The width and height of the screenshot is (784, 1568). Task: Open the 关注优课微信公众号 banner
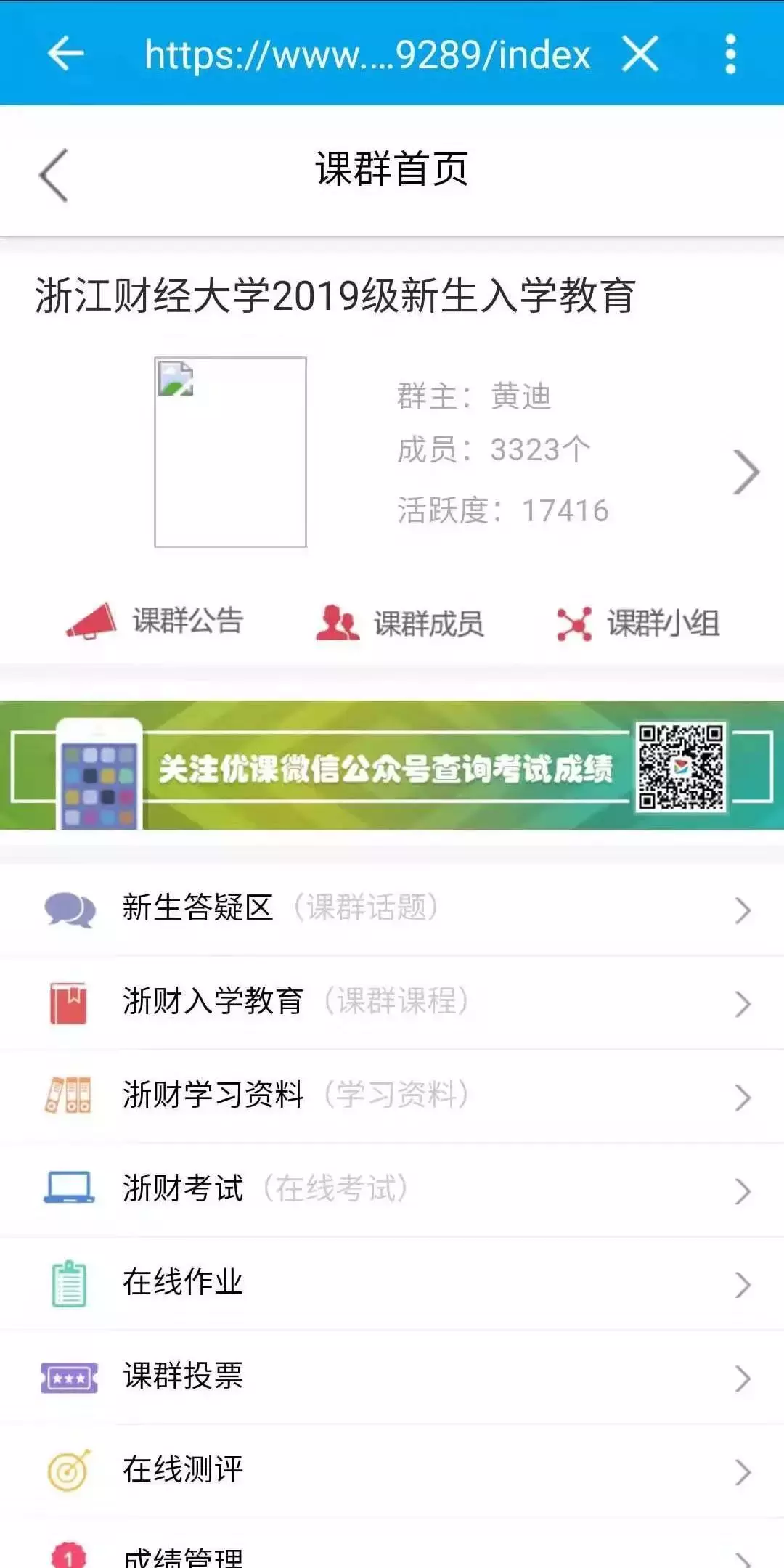(x=392, y=765)
